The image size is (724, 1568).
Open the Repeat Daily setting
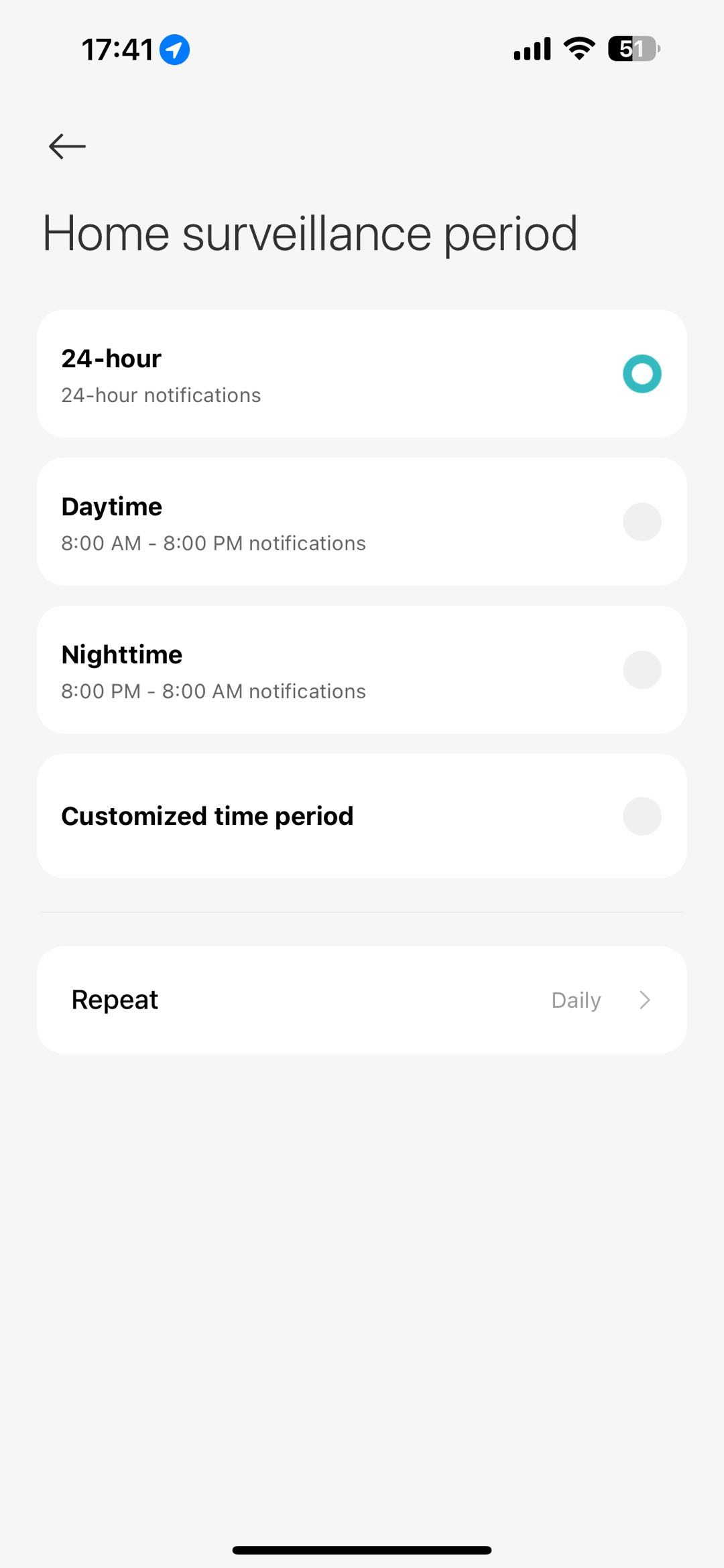coord(362,1000)
